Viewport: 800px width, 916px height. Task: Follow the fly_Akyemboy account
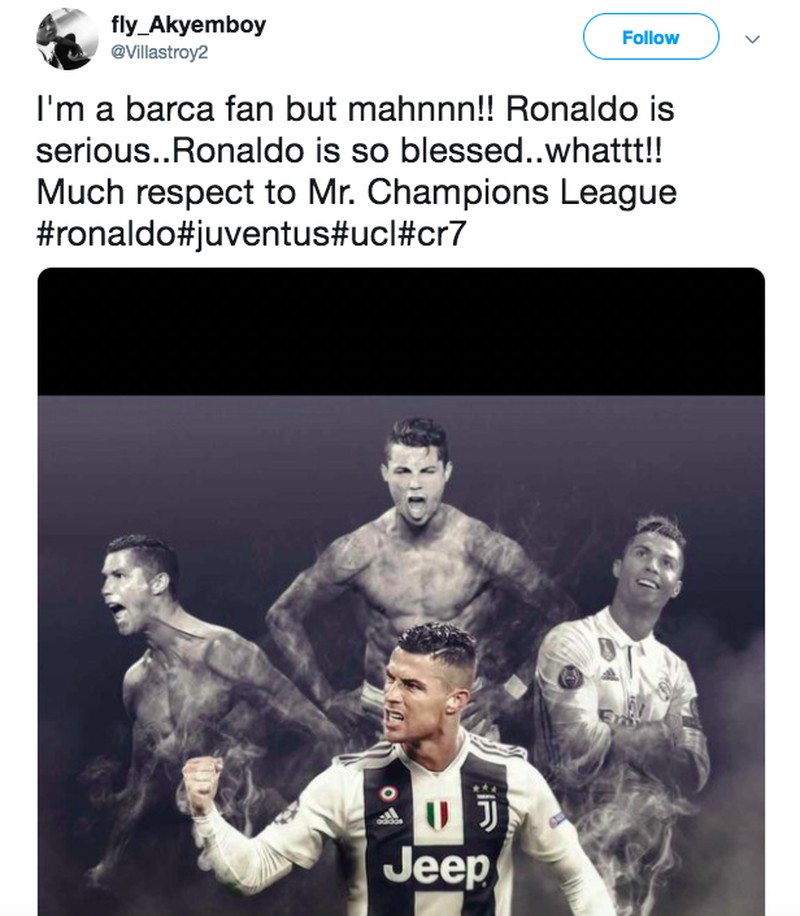tap(650, 37)
